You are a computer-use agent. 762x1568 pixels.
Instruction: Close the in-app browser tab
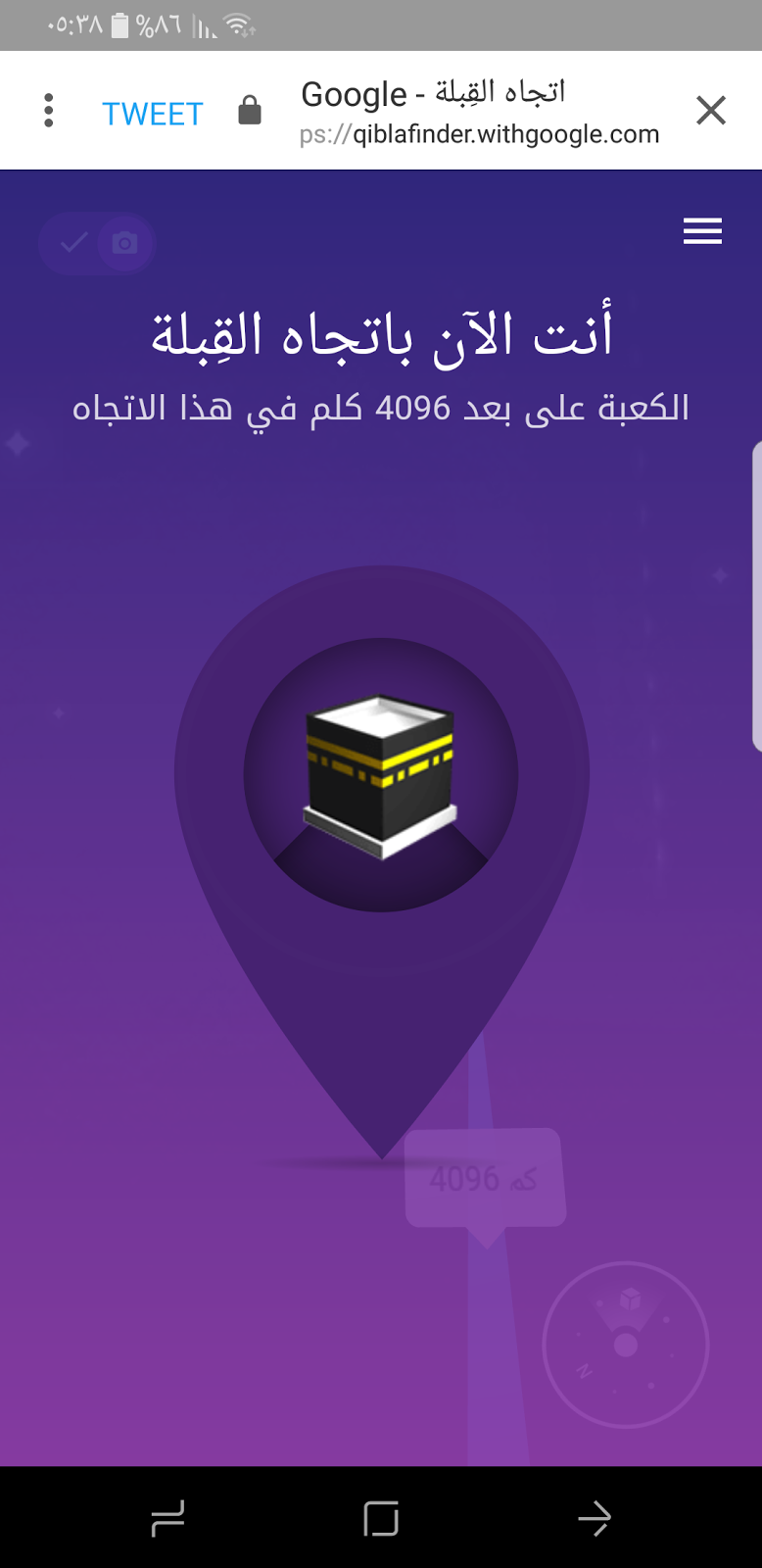coord(711,111)
